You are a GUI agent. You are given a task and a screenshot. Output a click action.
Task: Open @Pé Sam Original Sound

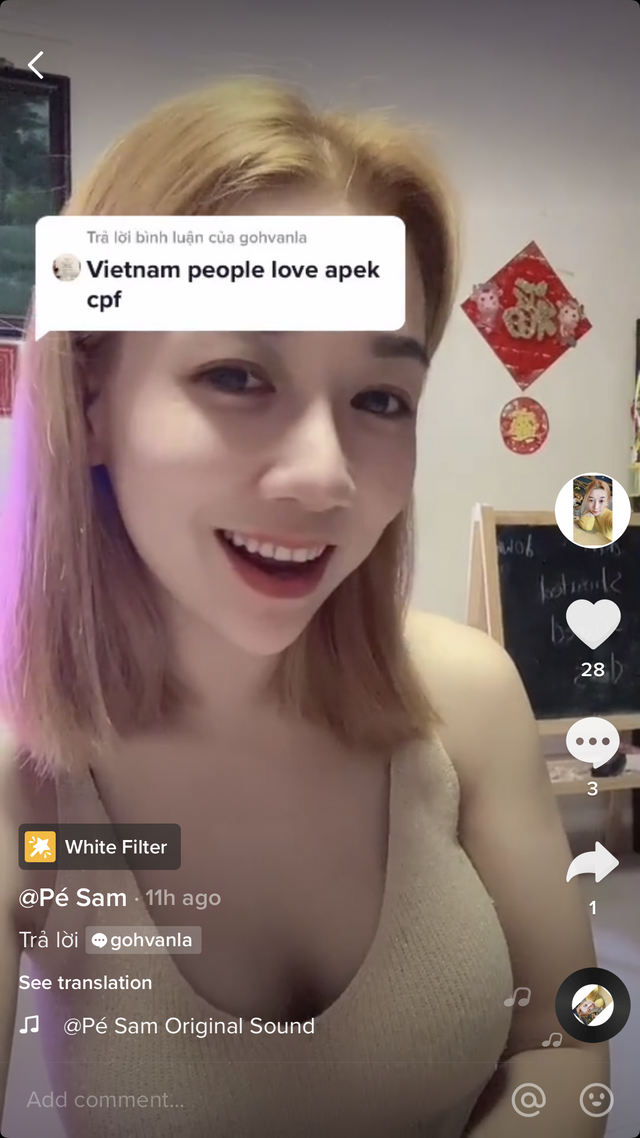[x=189, y=1025]
